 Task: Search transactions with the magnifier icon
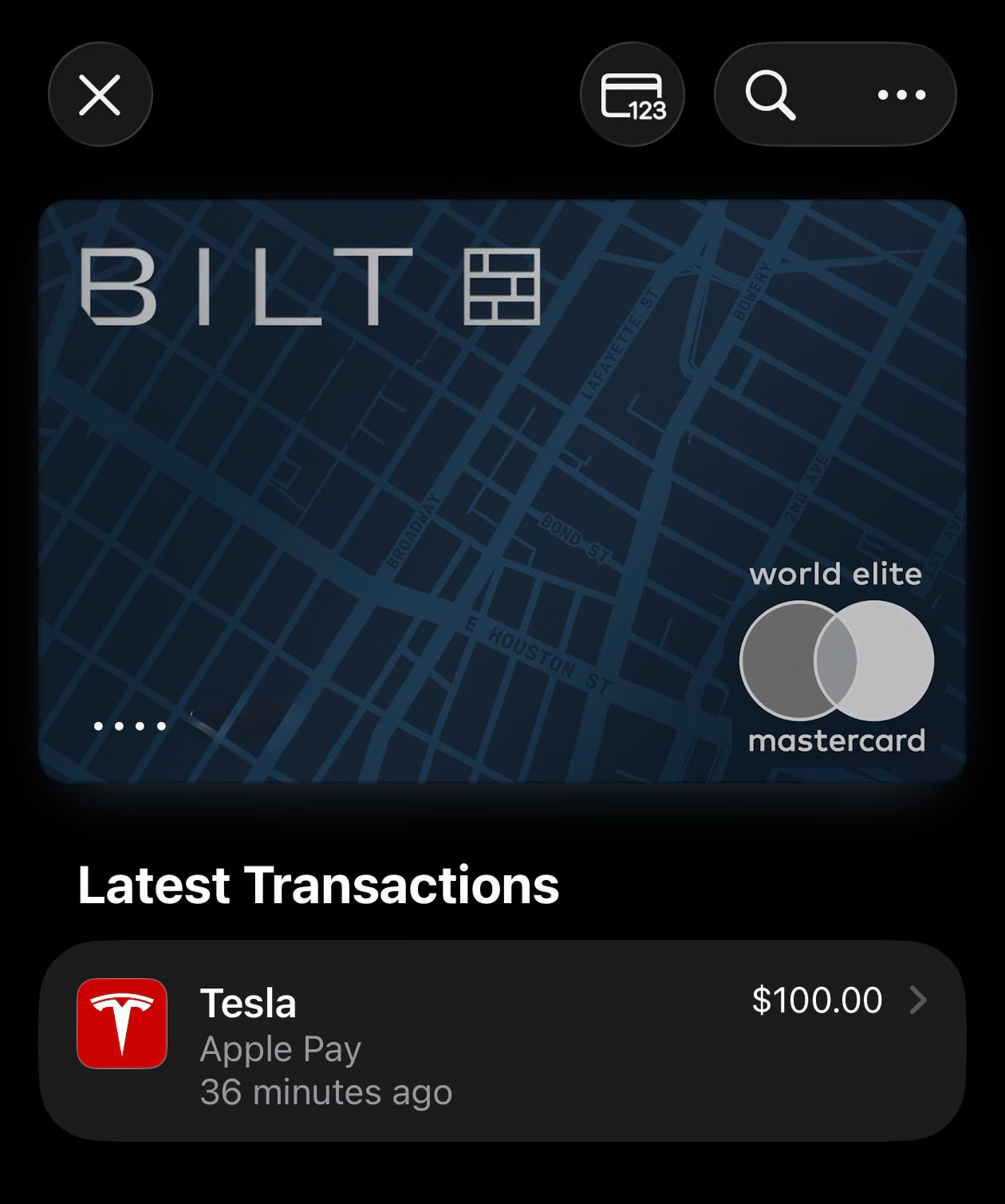(770, 95)
